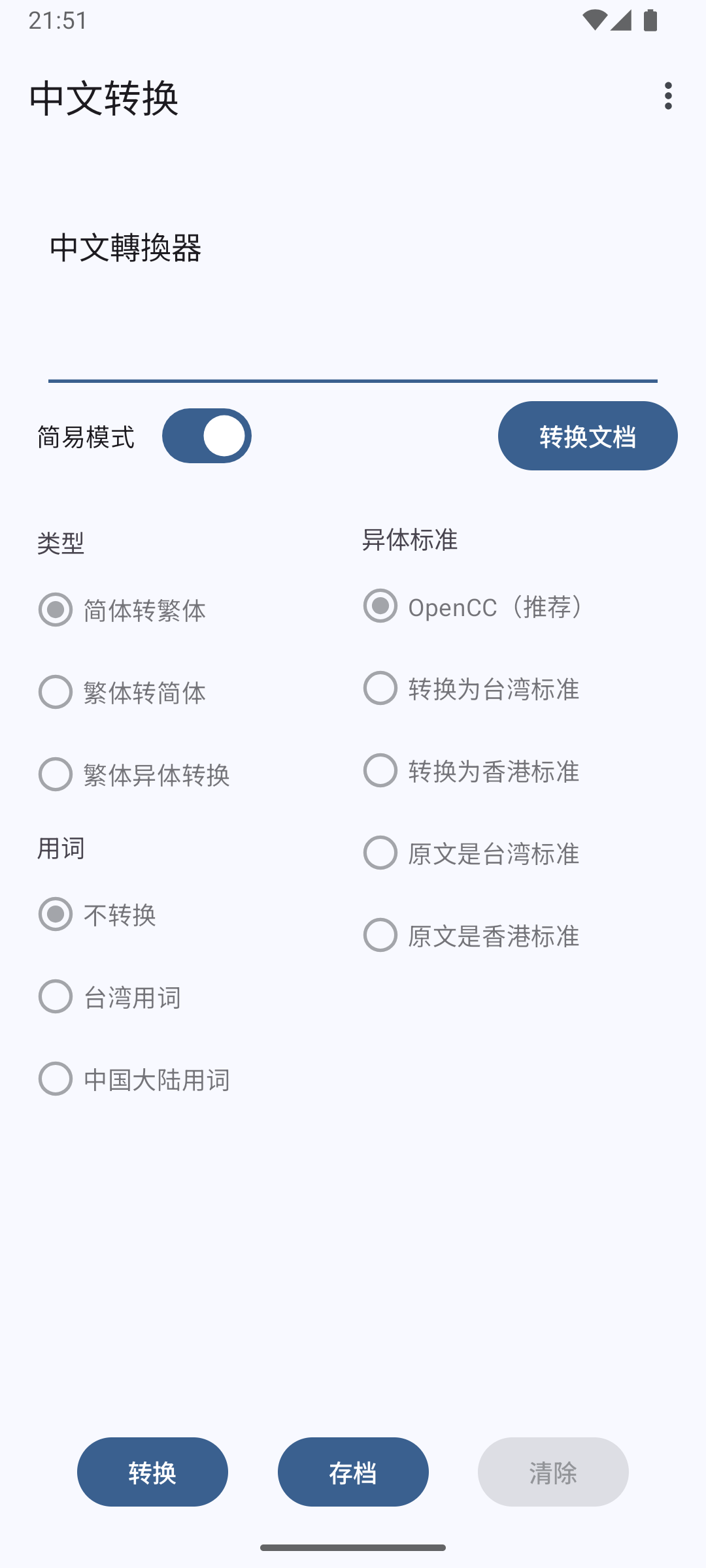Viewport: 706px width, 1568px height.
Task: Choose the 繁体异体转换 option
Action: (x=56, y=774)
